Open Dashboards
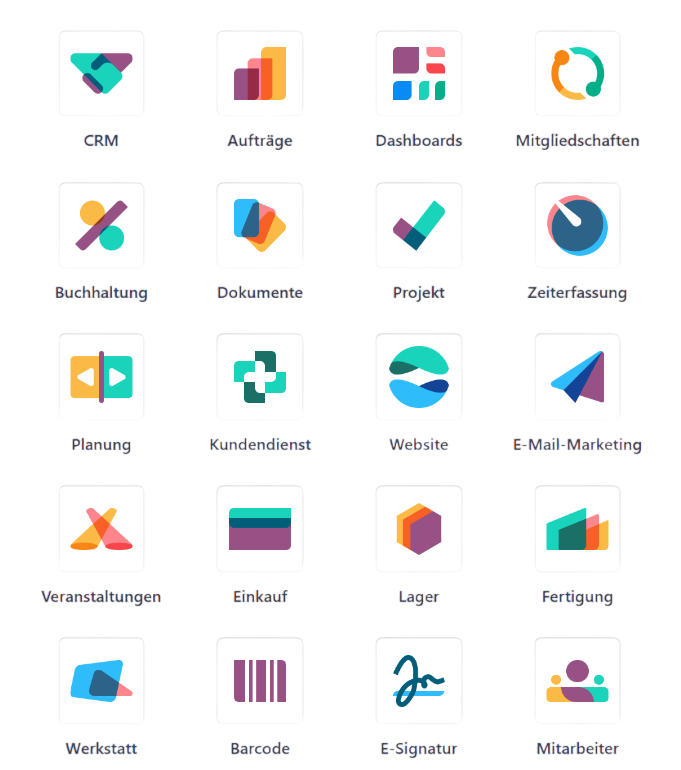Image resolution: width=681 pixels, height=770 pixels. coord(418,74)
